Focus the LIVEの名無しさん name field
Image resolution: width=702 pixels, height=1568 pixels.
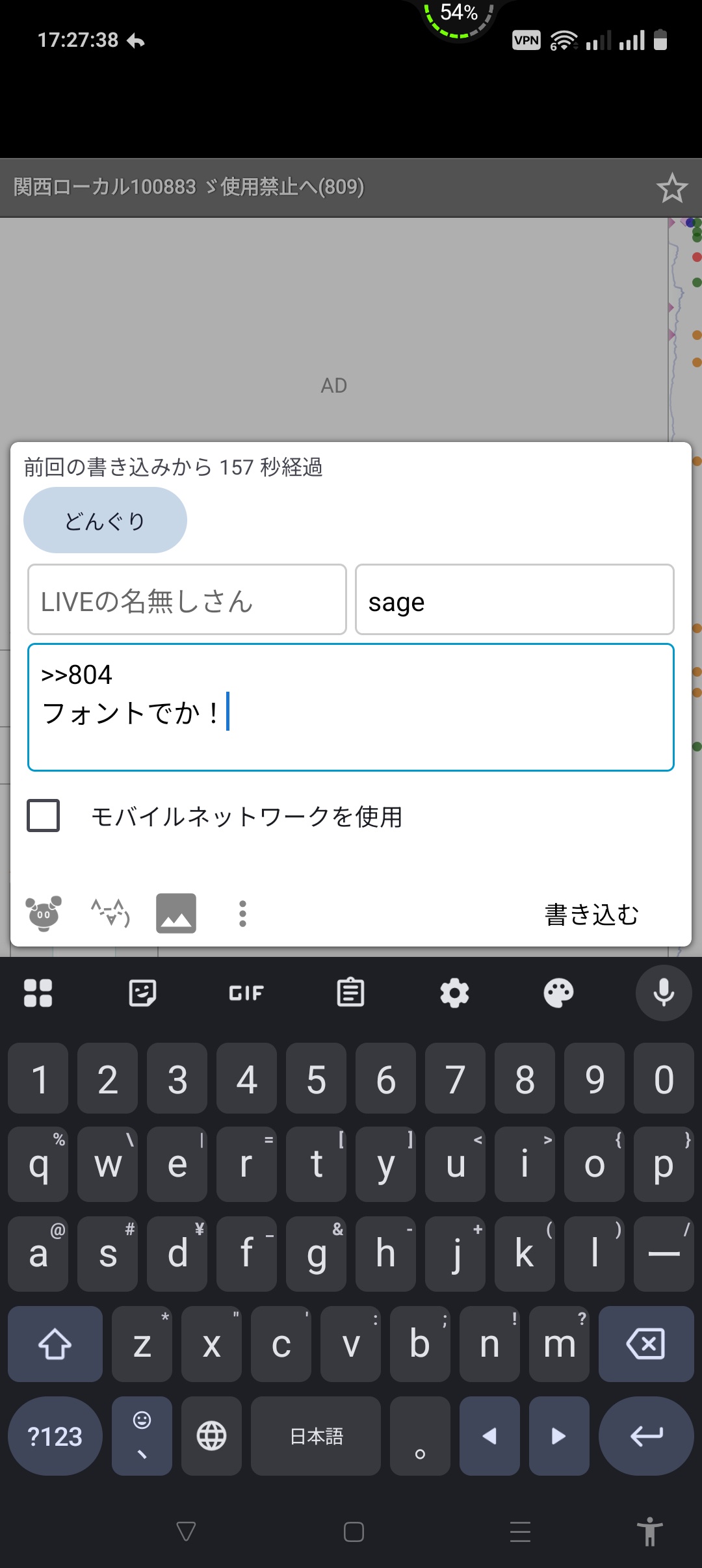point(187,600)
